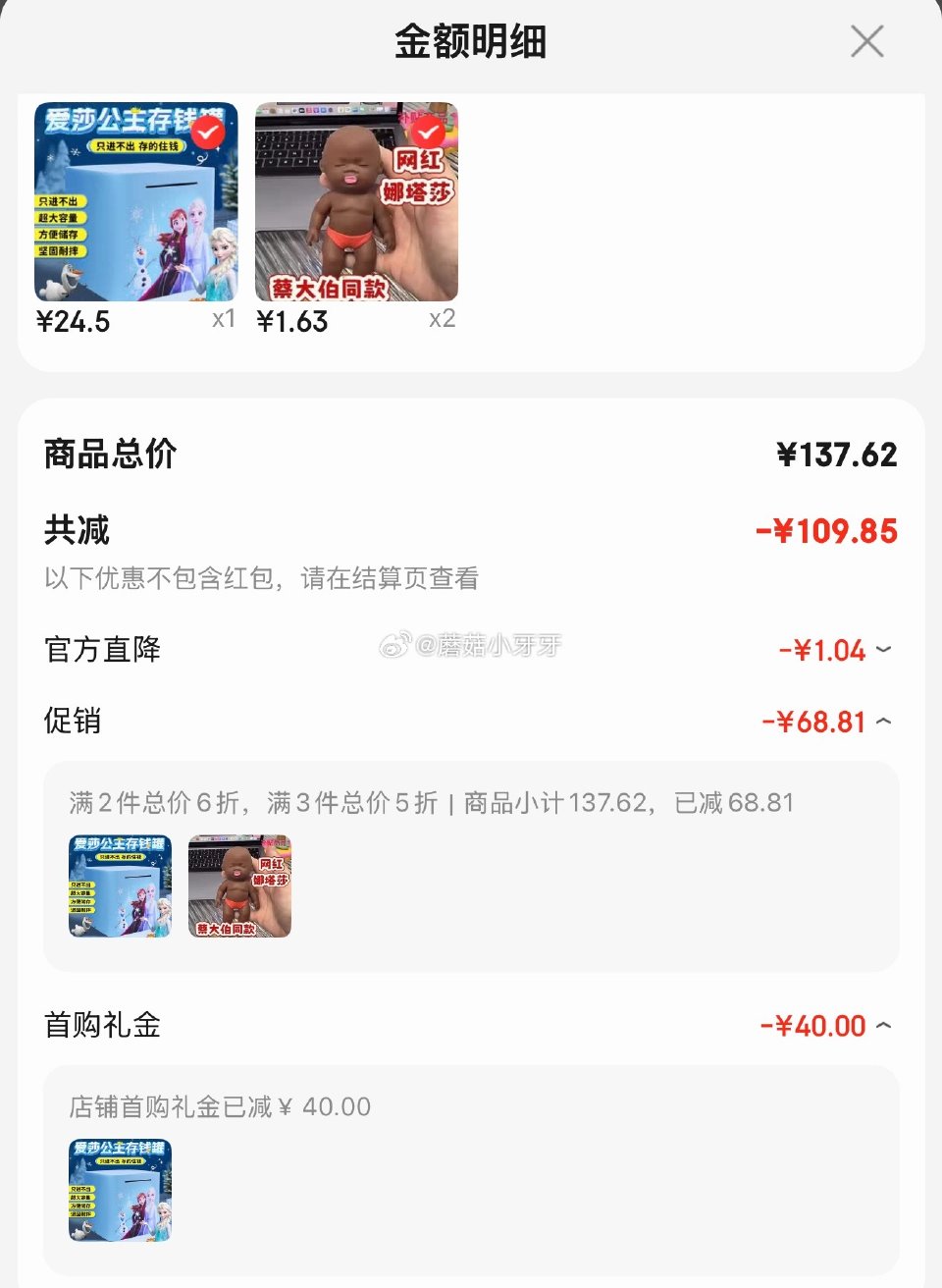Collapse the 促销 promotion details
This screenshot has height=1288, width=942.
click(x=883, y=722)
